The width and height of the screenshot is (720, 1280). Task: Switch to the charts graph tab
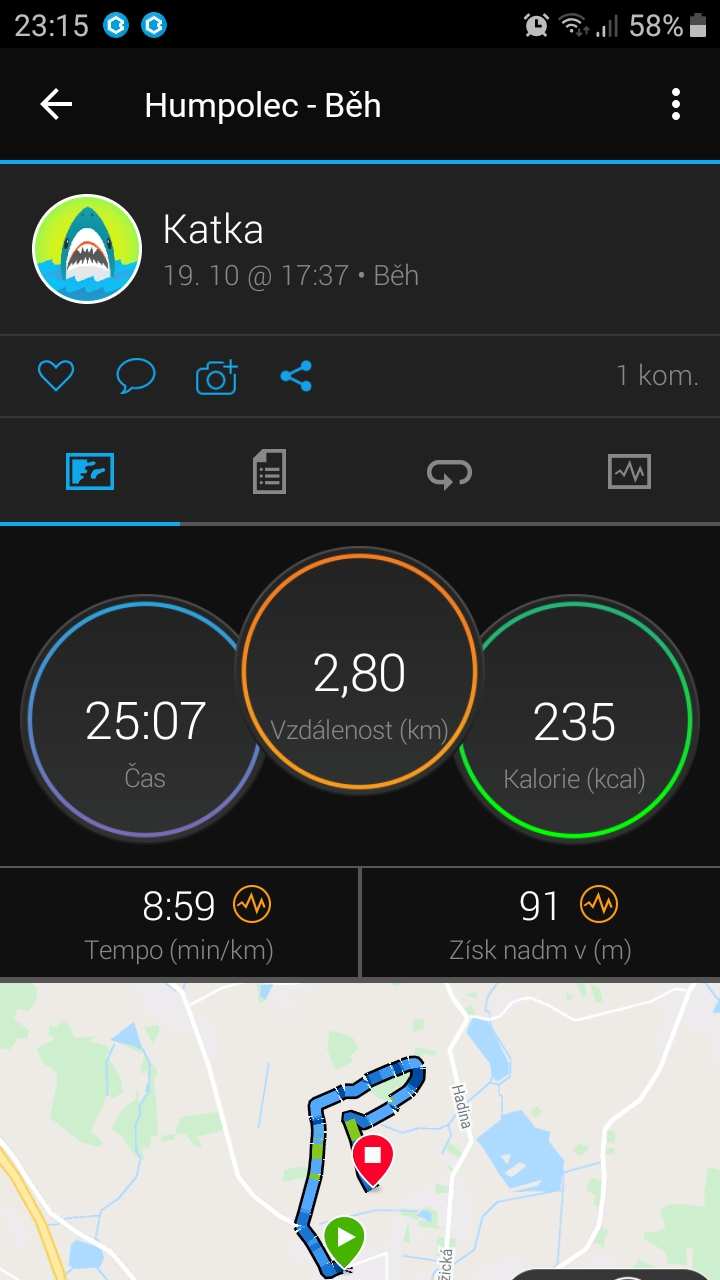(x=629, y=471)
